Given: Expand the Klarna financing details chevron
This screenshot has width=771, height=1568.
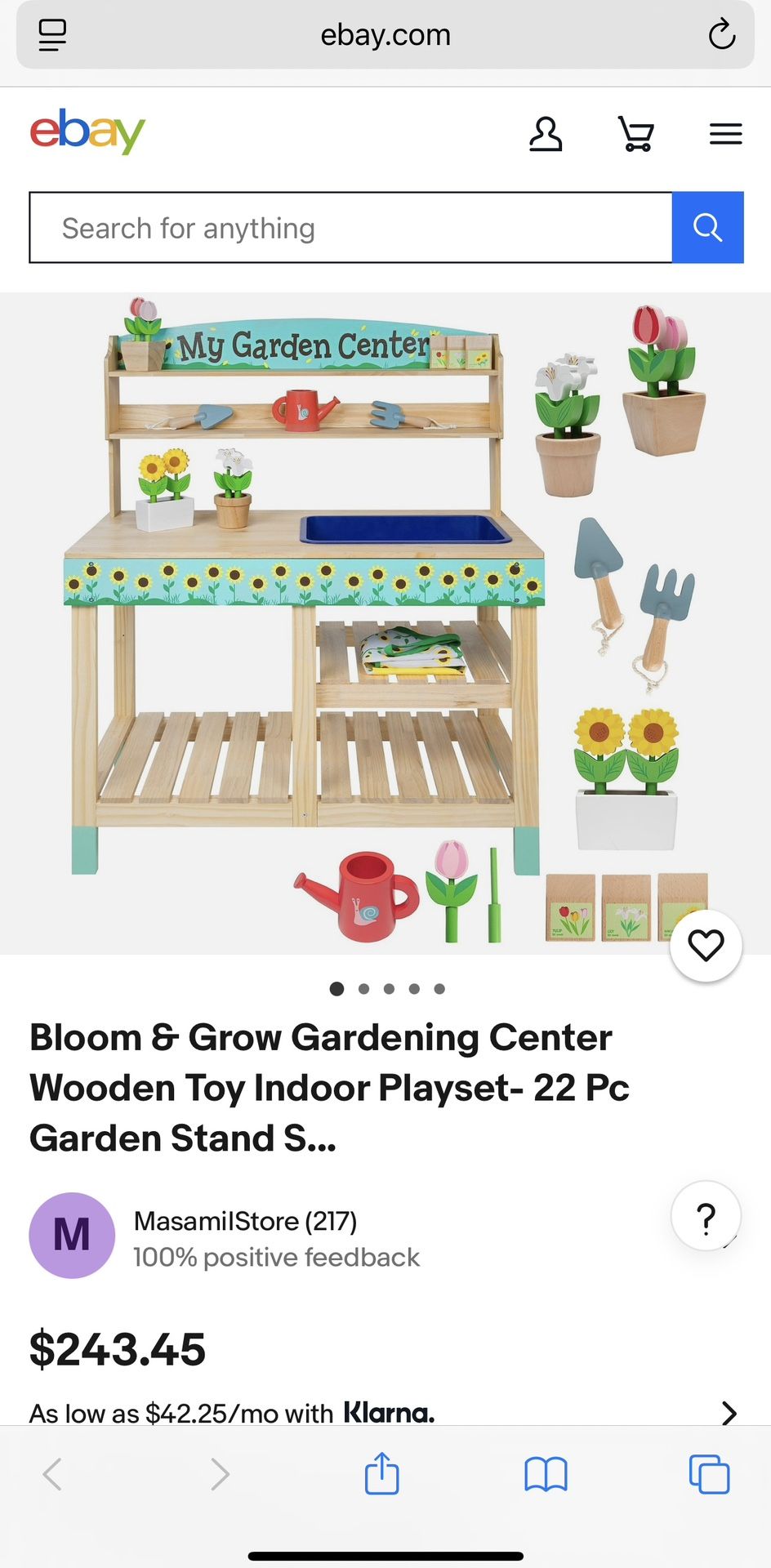Looking at the screenshot, I should tap(728, 1413).
